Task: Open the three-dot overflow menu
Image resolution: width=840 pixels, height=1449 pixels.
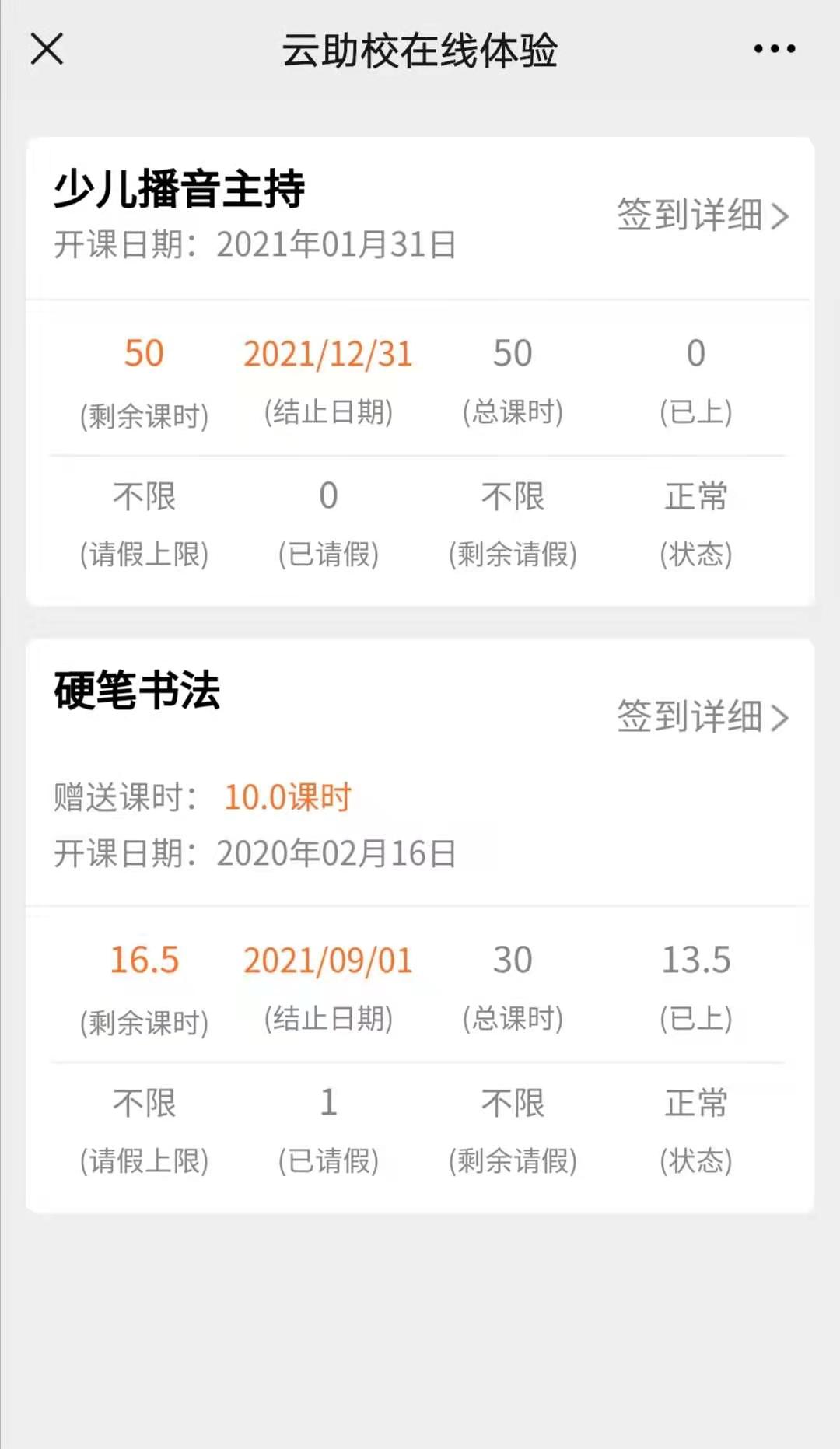Action: coord(775,49)
